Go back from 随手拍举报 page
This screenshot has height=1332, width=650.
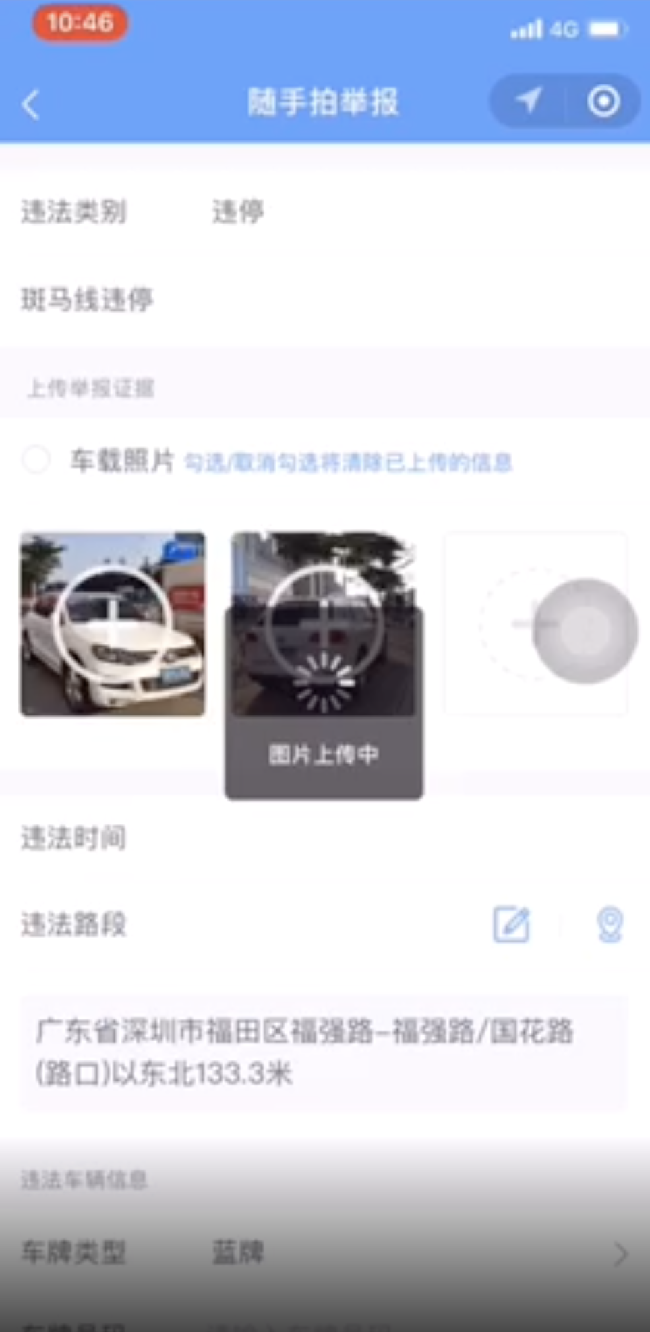point(32,104)
